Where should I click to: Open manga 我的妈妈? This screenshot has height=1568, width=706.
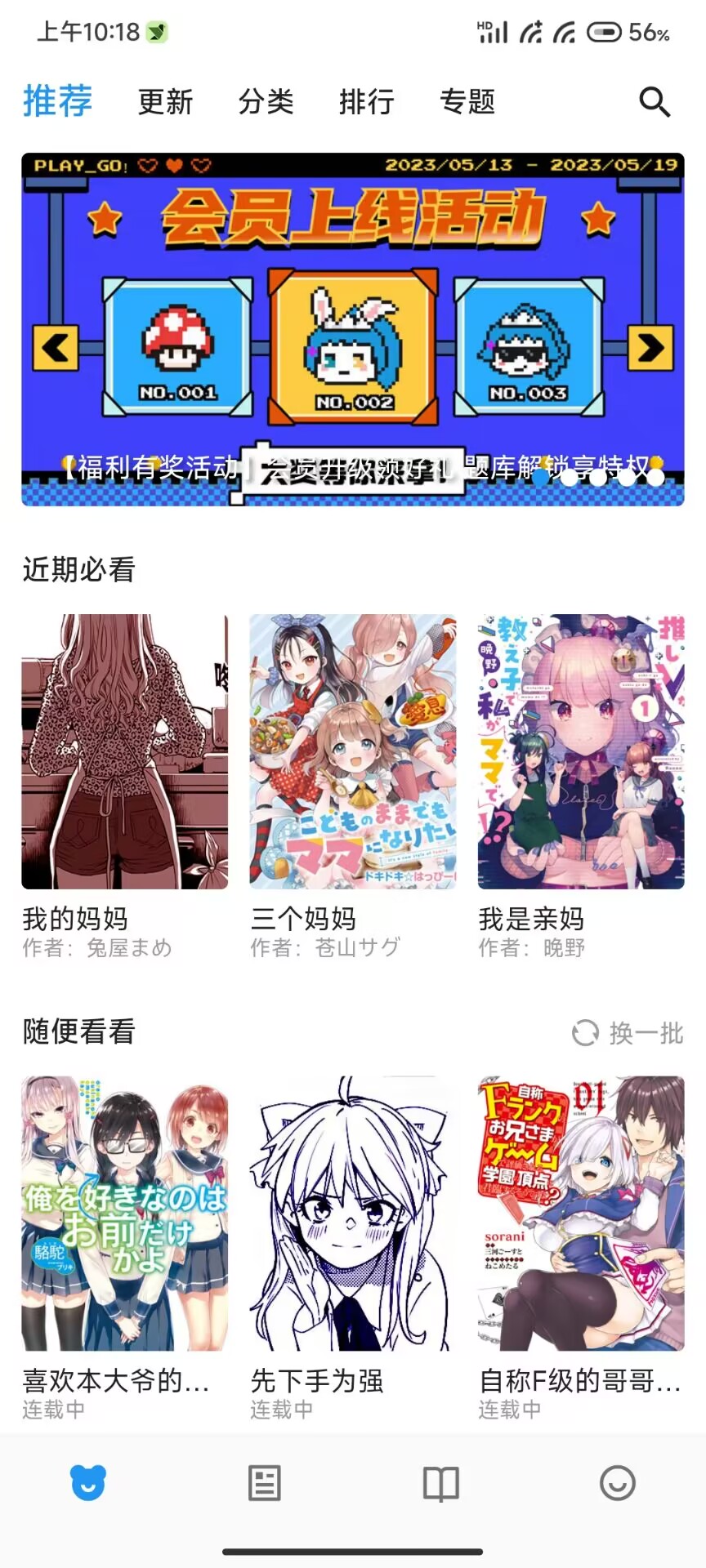(124, 751)
